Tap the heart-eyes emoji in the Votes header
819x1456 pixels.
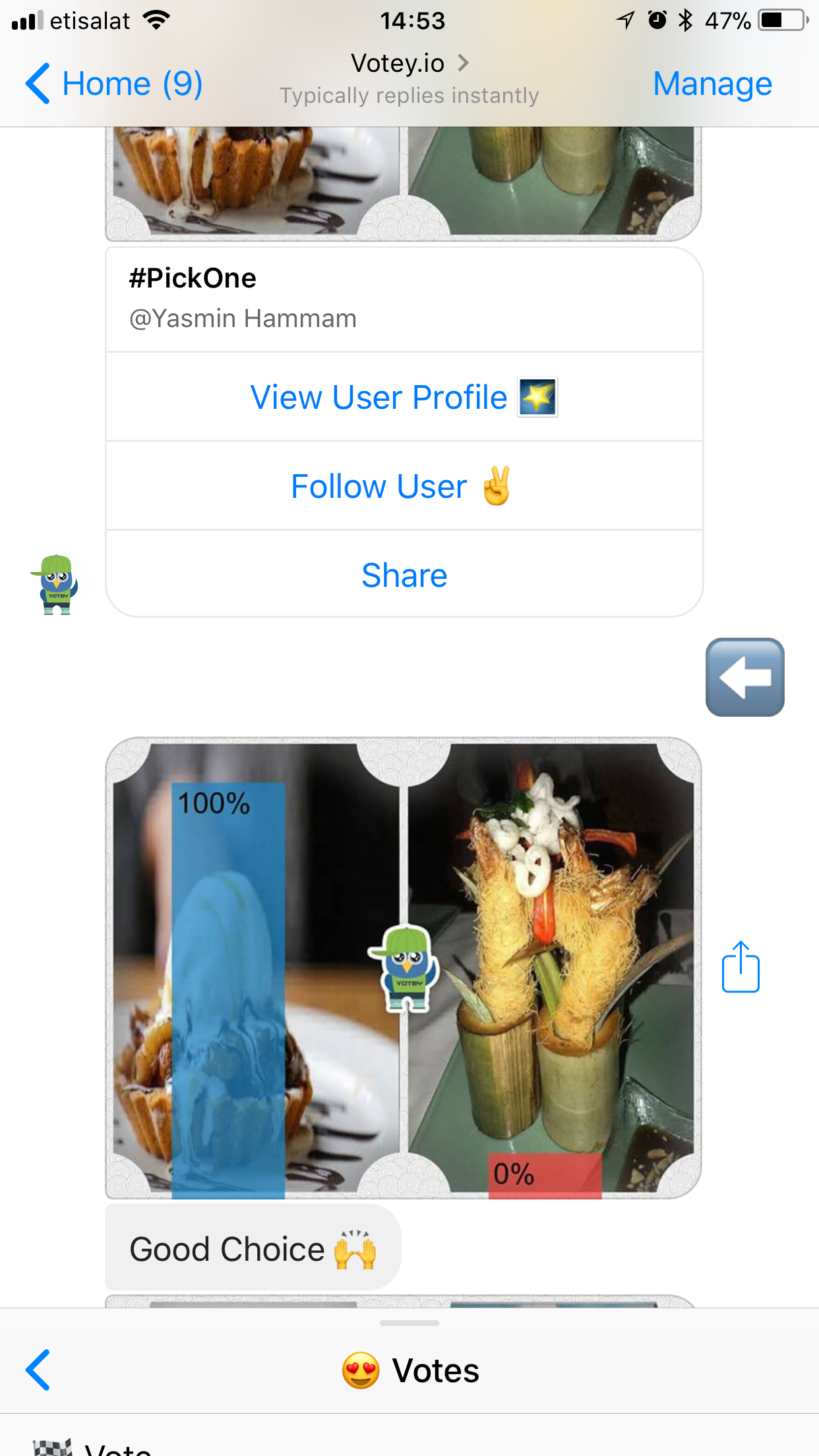pos(360,1370)
